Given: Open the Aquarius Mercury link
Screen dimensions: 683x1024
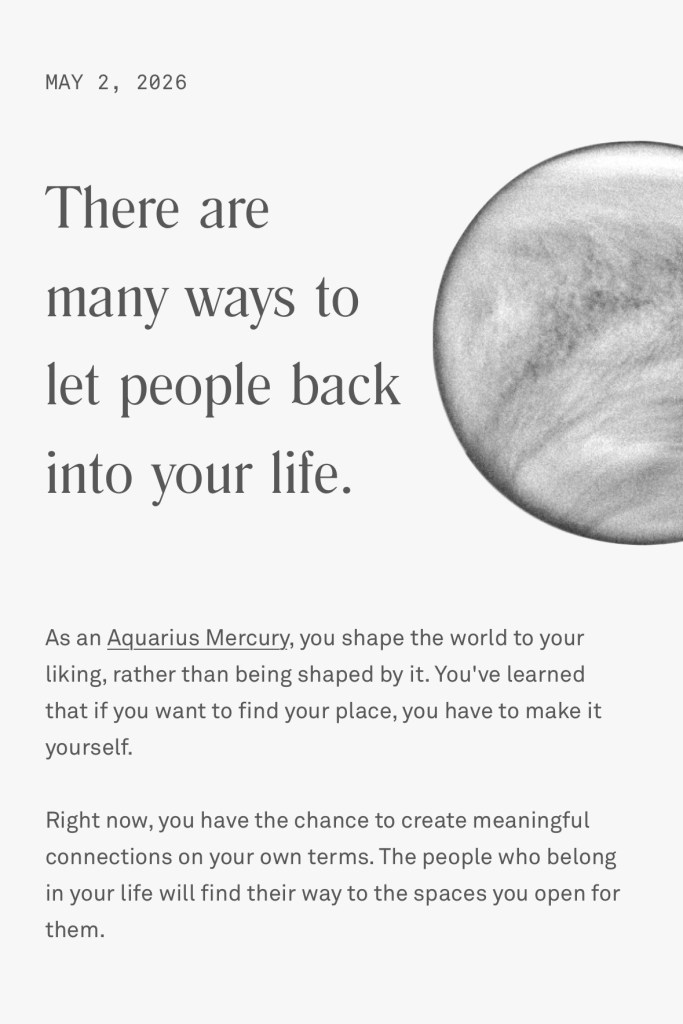Looking at the screenshot, I should pyautogui.click(x=197, y=638).
